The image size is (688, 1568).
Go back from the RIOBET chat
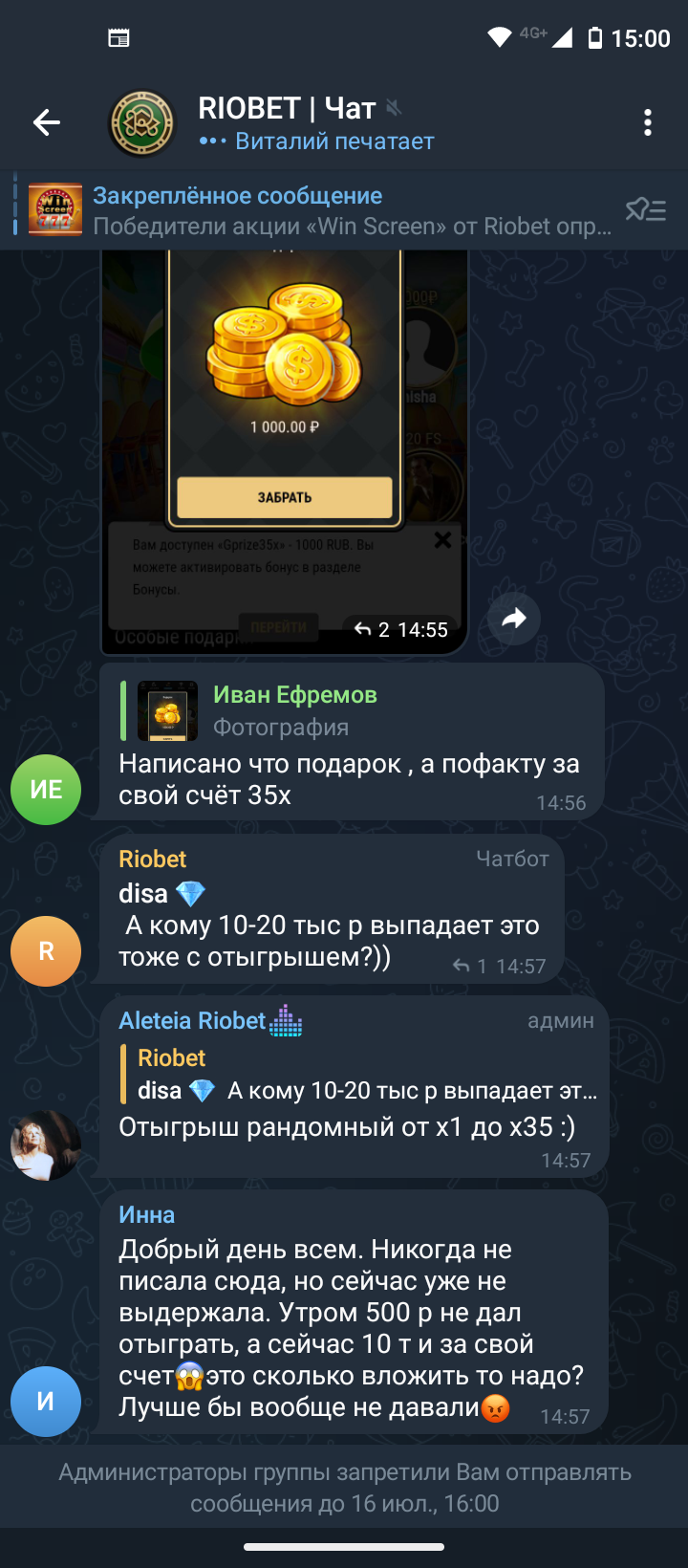(x=46, y=122)
